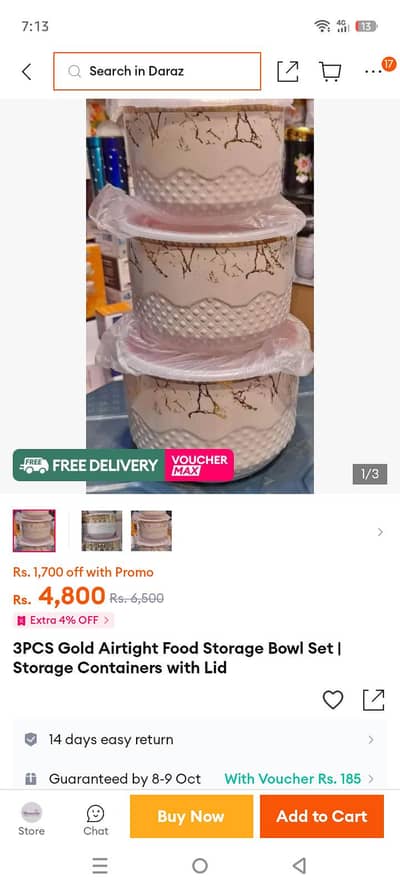Viewport: 400px width, 888px height.
Task: Select the third product thumbnail
Action: coord(151,531)
